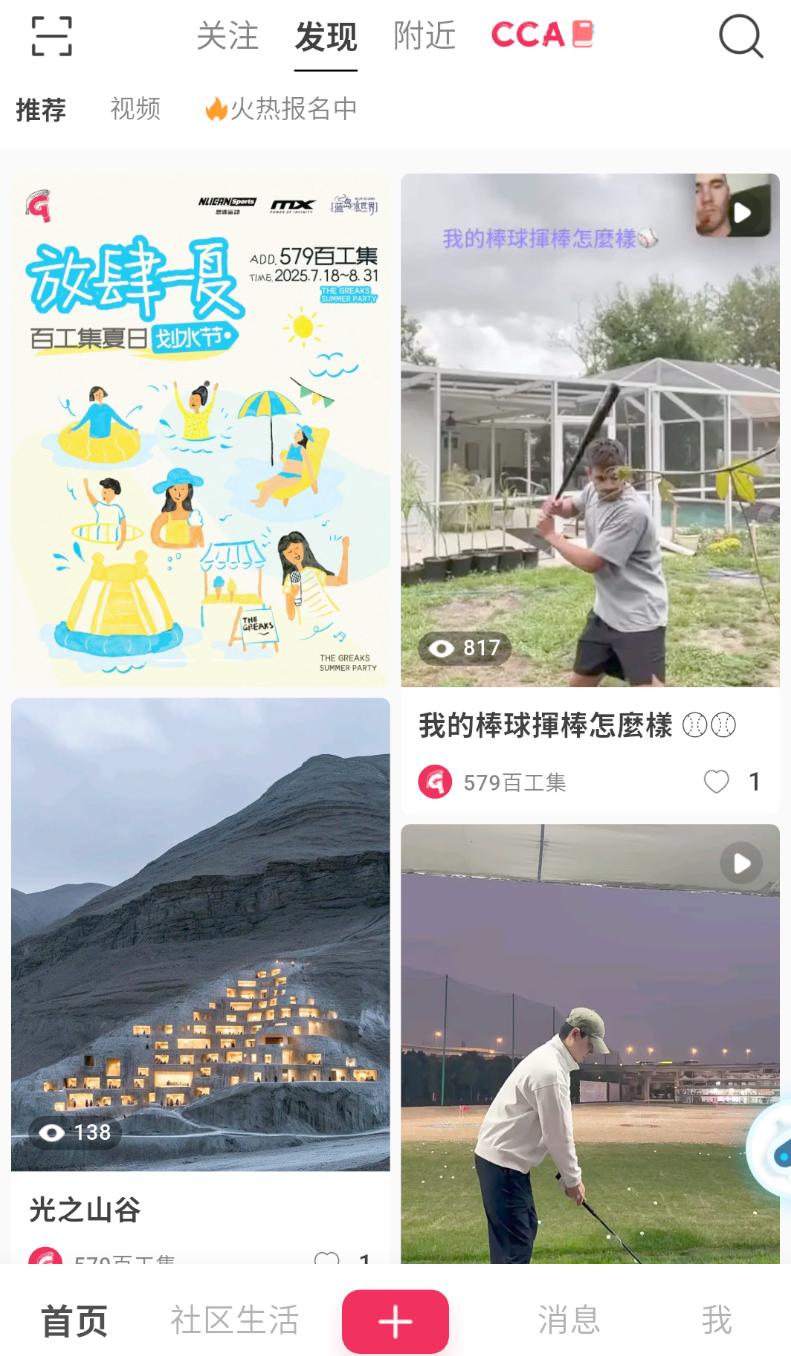Image resolution: width=791 pixels, height=1356 pixels.
Task: Open 579百工集 profile under the baseball post
Action: (492, 782)
